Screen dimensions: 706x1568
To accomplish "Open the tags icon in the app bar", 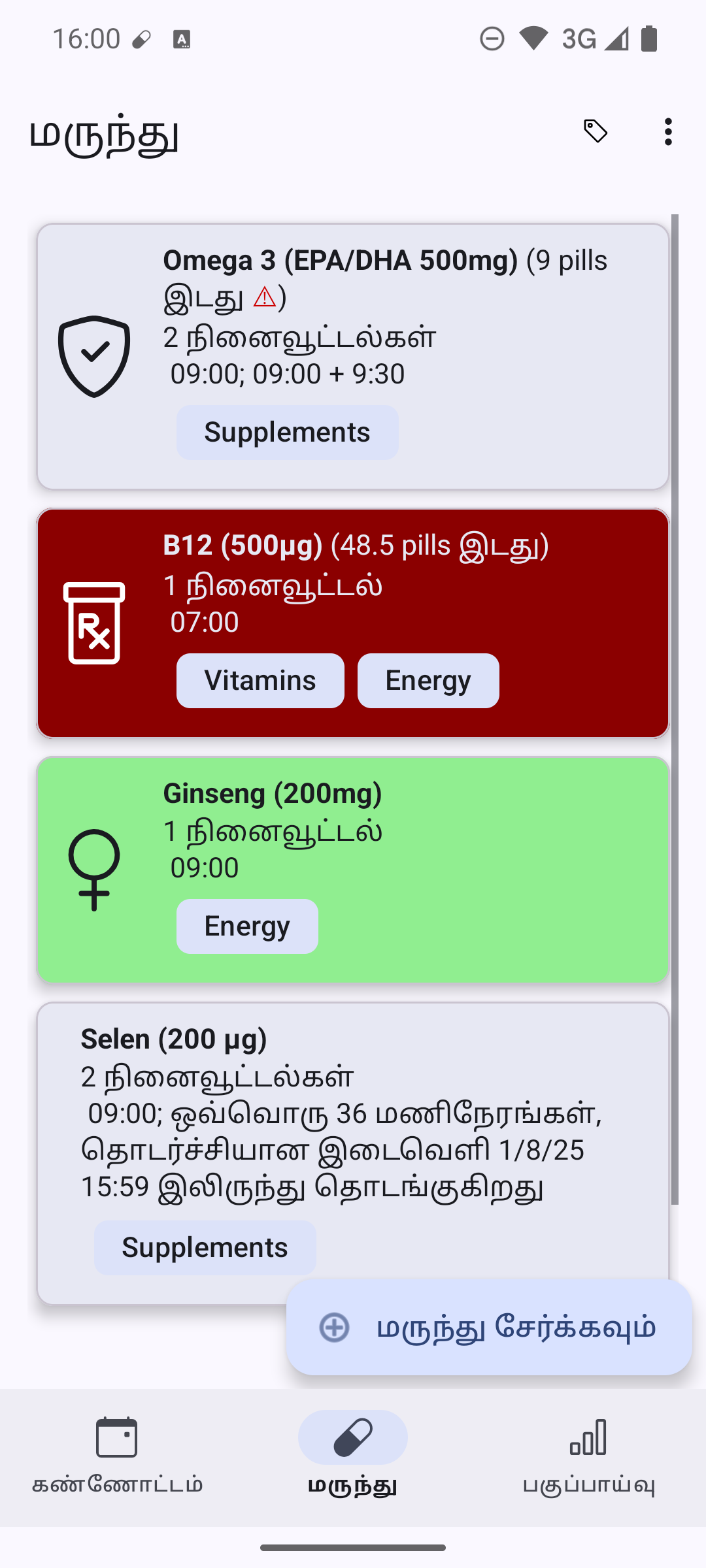I will click(x=596, y=131).
